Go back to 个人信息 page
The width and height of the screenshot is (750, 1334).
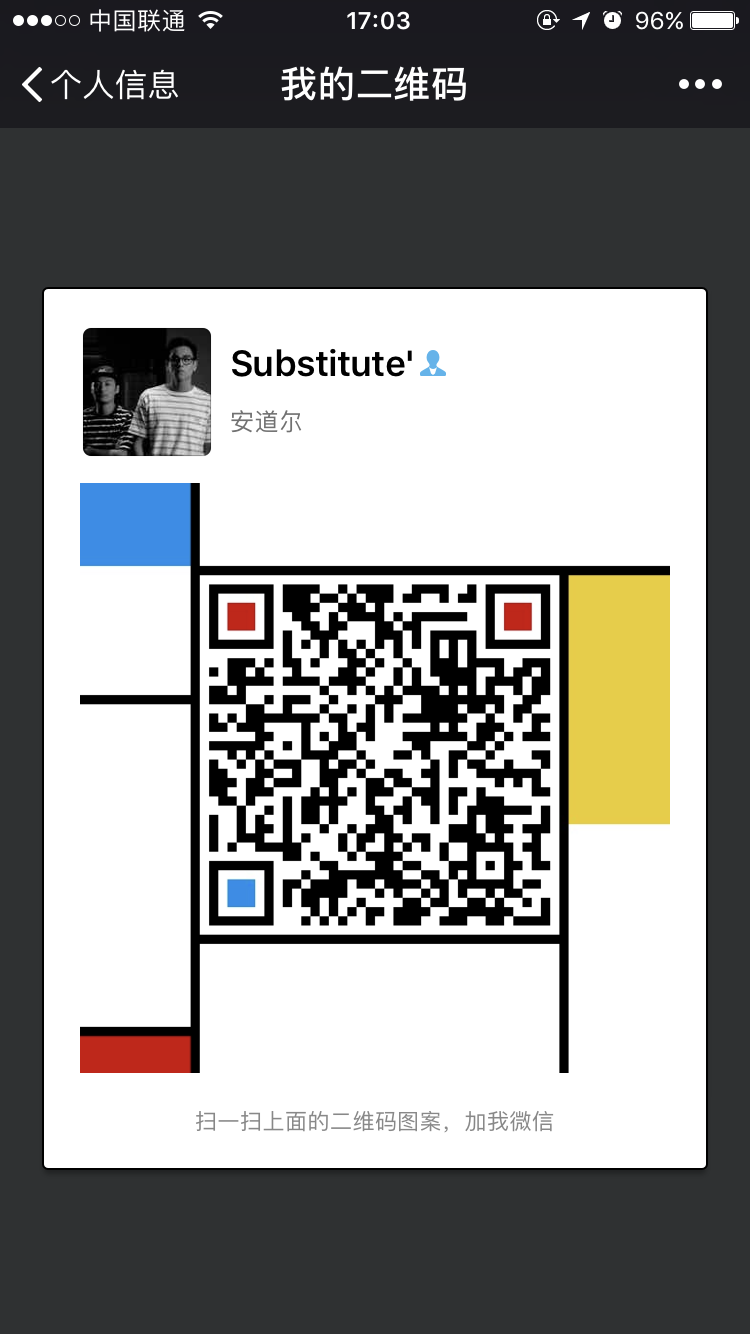click(x=99, y=85)
